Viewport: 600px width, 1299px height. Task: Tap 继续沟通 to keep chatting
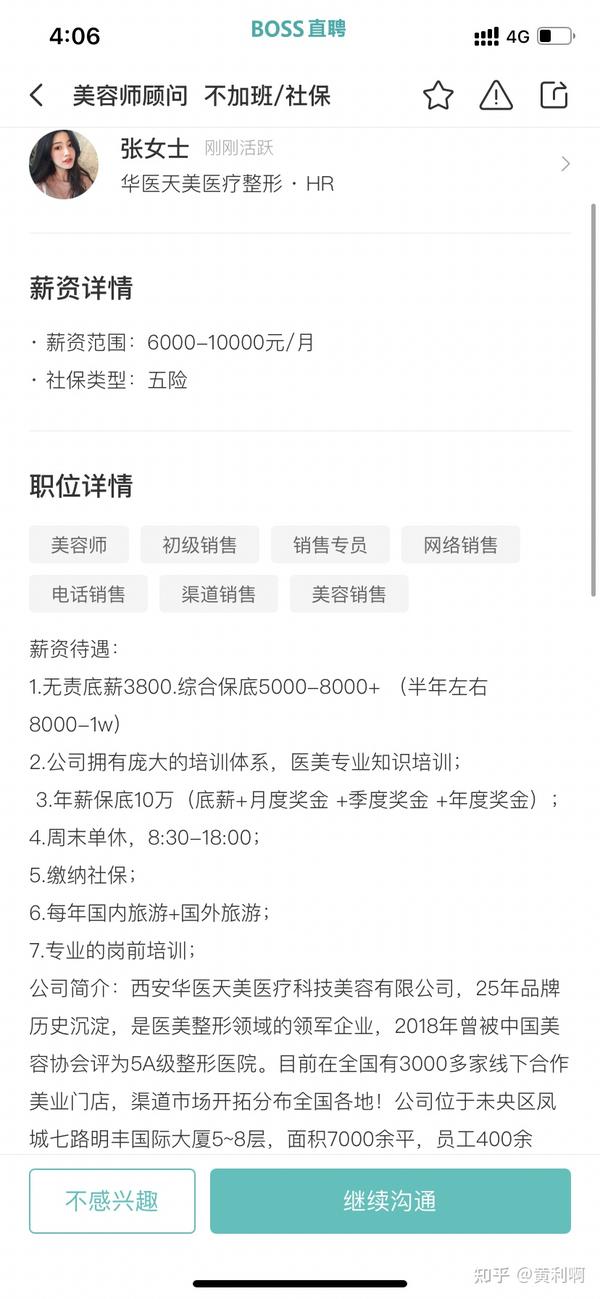click(390, 1201)
